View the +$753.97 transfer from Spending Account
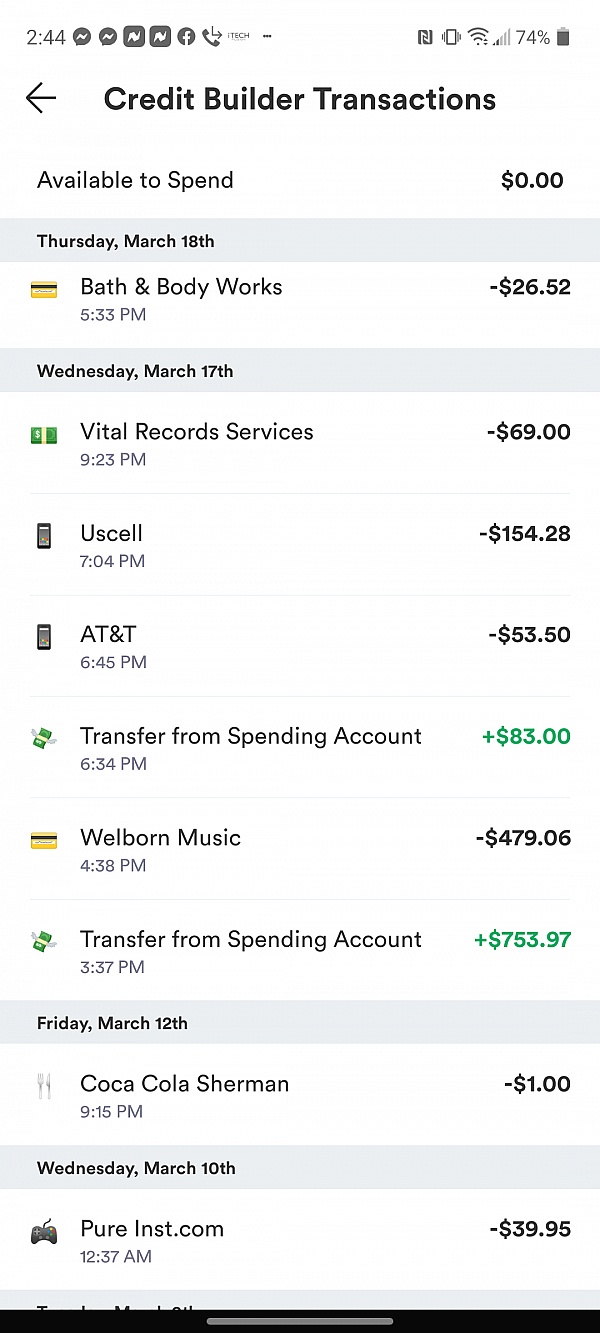Viewport: 600px width, 1333px height. tap(300, 951)
